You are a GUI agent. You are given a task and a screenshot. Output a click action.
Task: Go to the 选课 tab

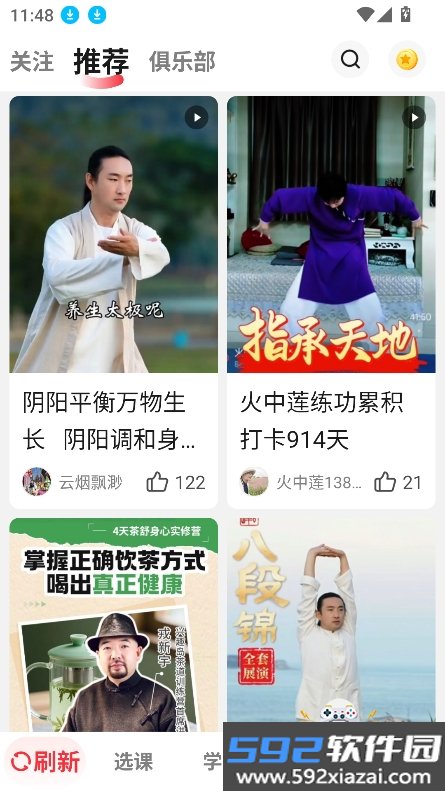click(133, 761)
